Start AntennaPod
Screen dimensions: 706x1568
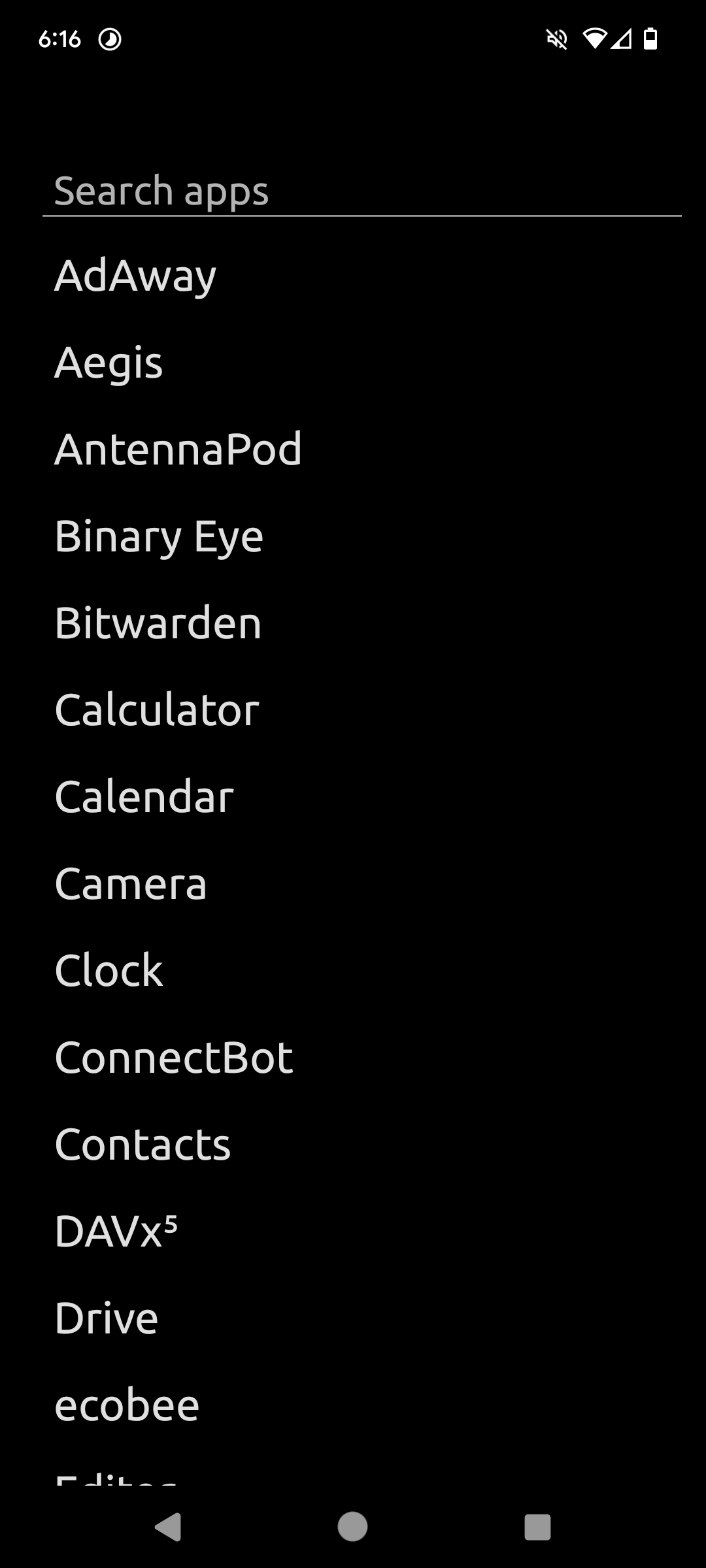coord(178,449)
